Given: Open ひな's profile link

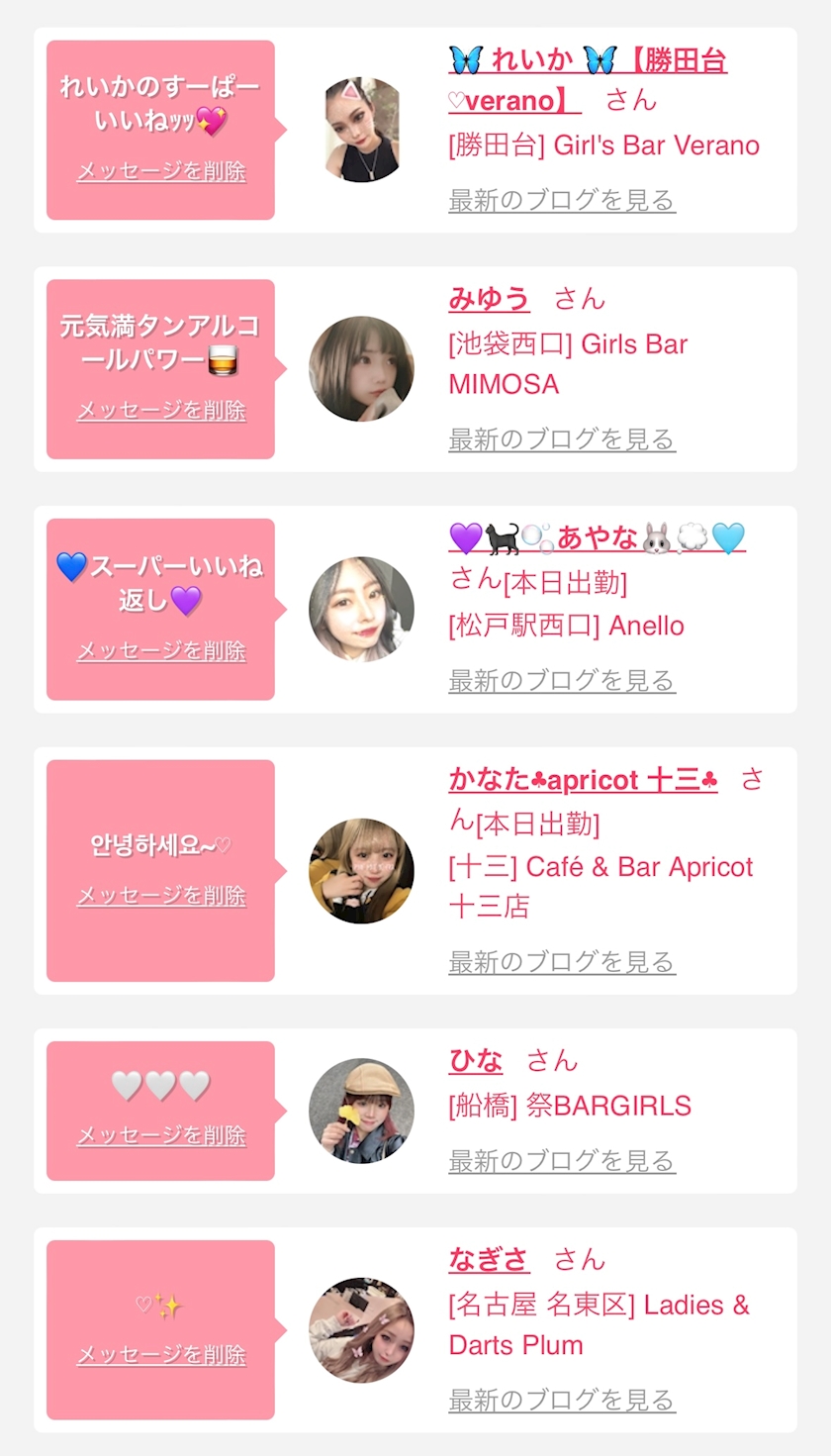Looking at the screenshot, I should [476, 1061].
